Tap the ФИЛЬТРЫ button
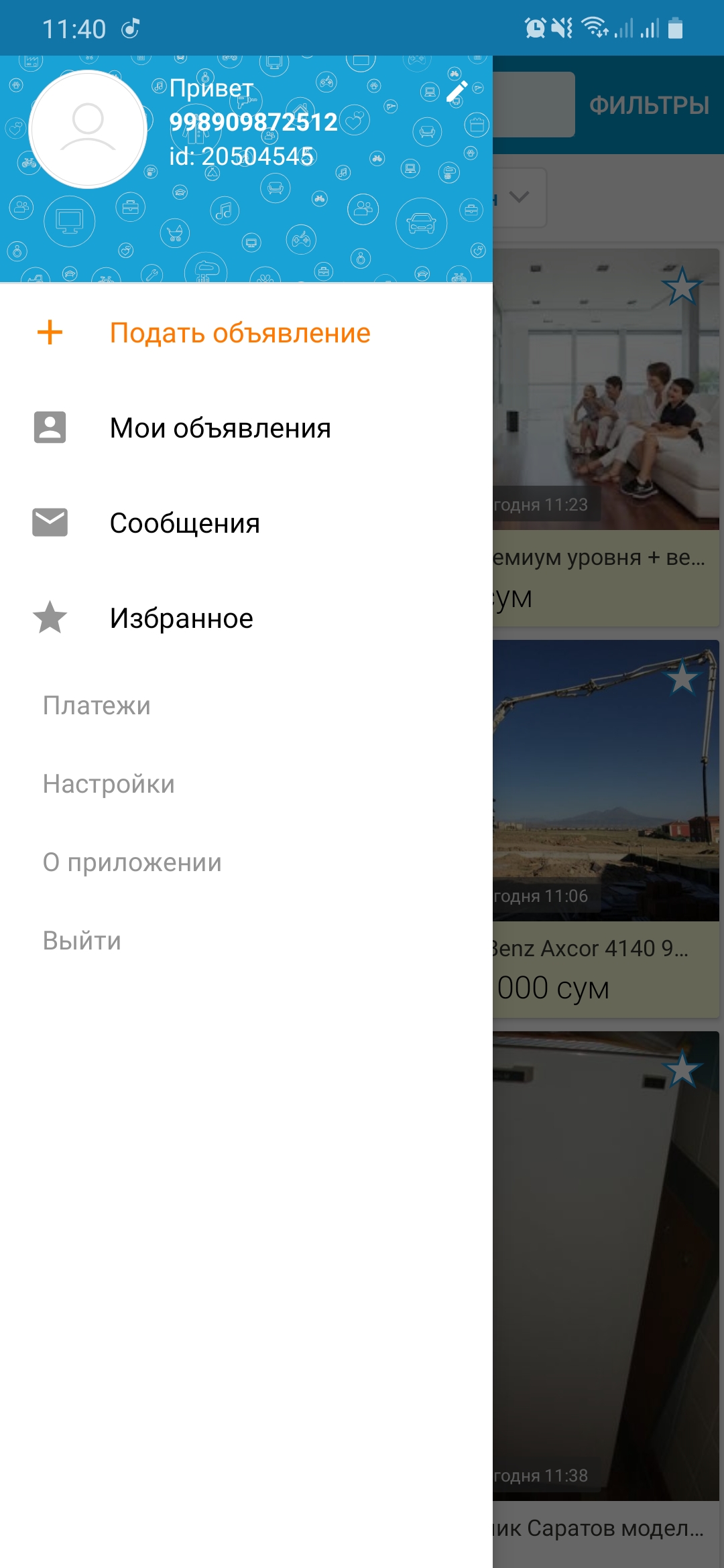The width and height of the screenshot is (724, 1568). (x=648, y=105)
